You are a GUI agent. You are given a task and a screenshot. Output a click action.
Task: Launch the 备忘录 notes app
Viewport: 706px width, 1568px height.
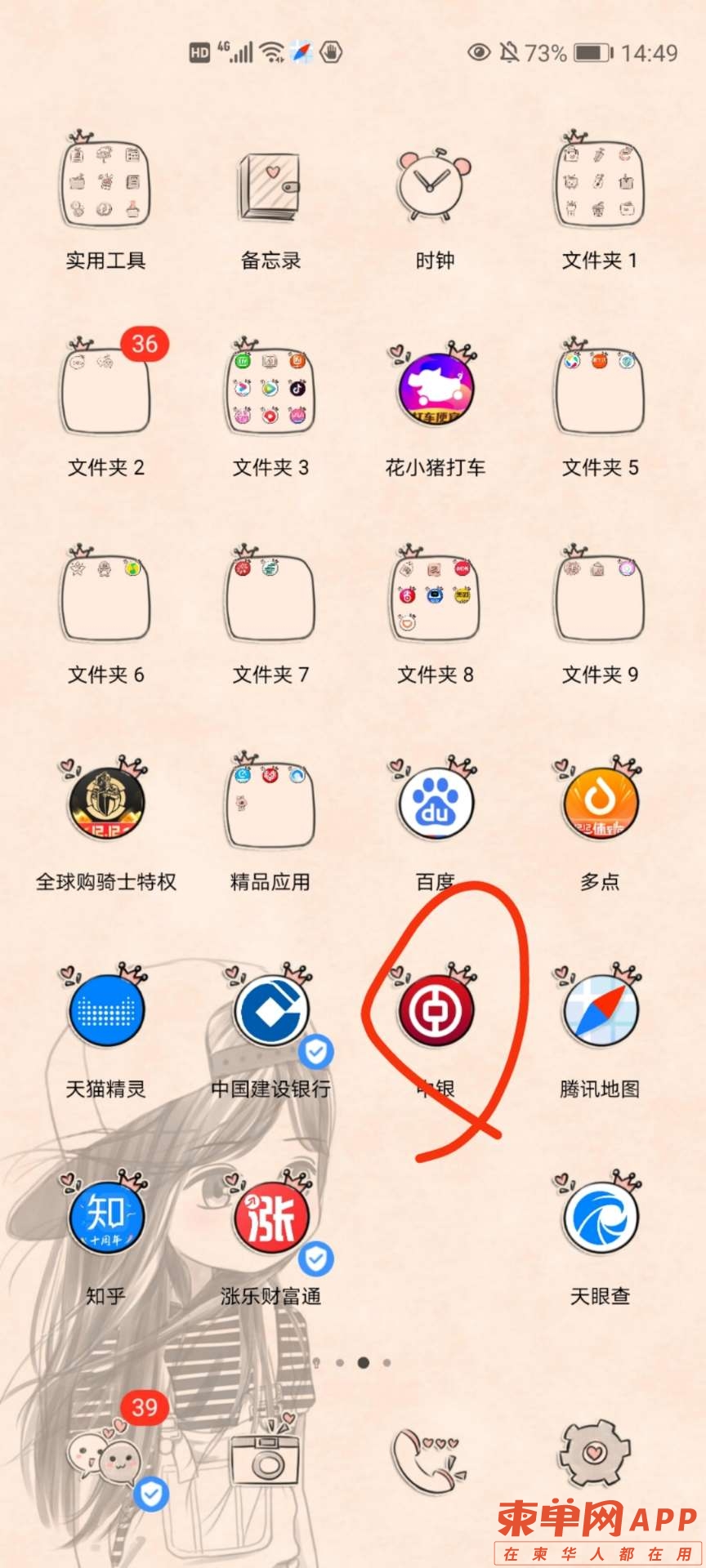coord(270,186)
